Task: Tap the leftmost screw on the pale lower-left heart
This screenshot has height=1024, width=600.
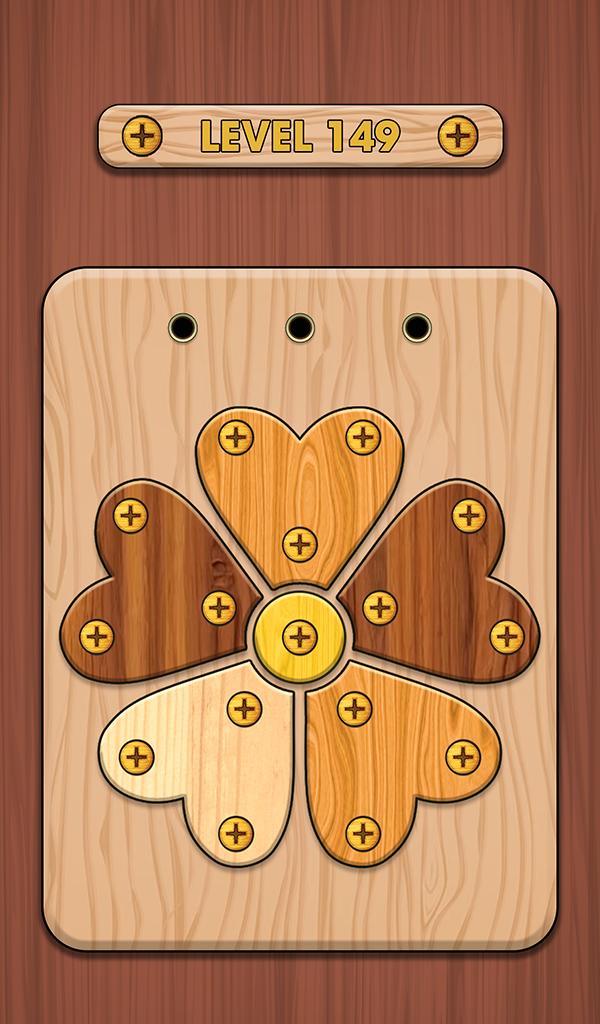Action: pos(137,757)
